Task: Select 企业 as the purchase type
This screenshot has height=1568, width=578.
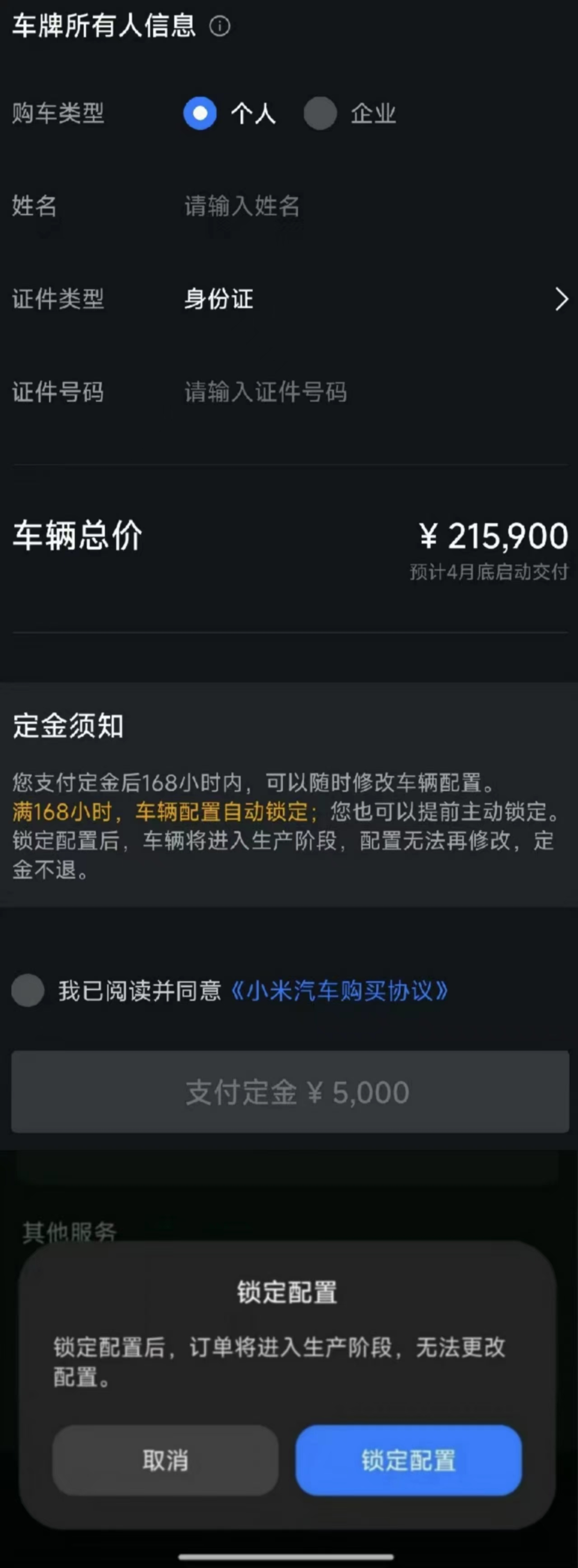Action: click(x=321, y=113)
